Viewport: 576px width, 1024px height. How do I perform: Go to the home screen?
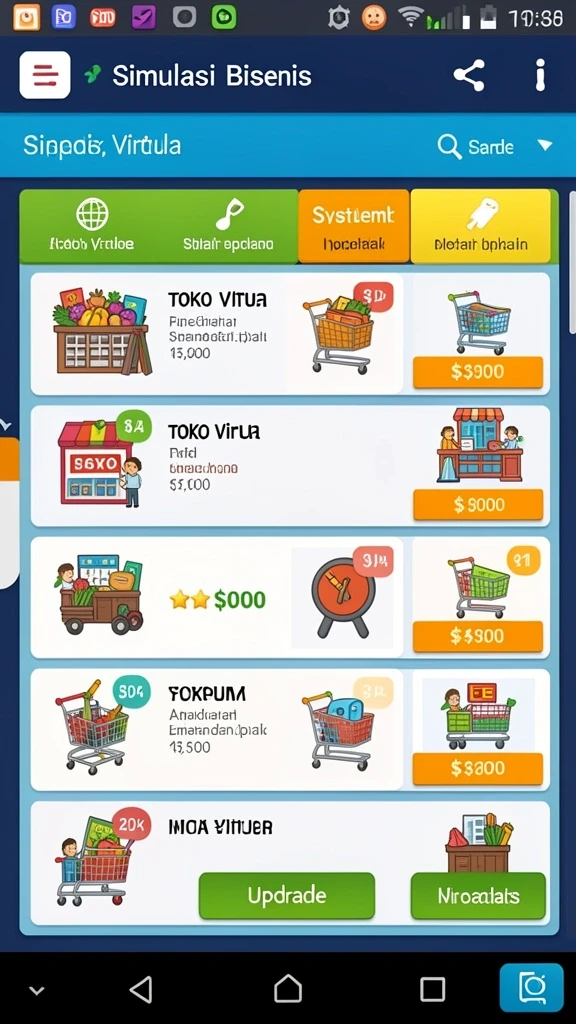[x=288, y=989]
